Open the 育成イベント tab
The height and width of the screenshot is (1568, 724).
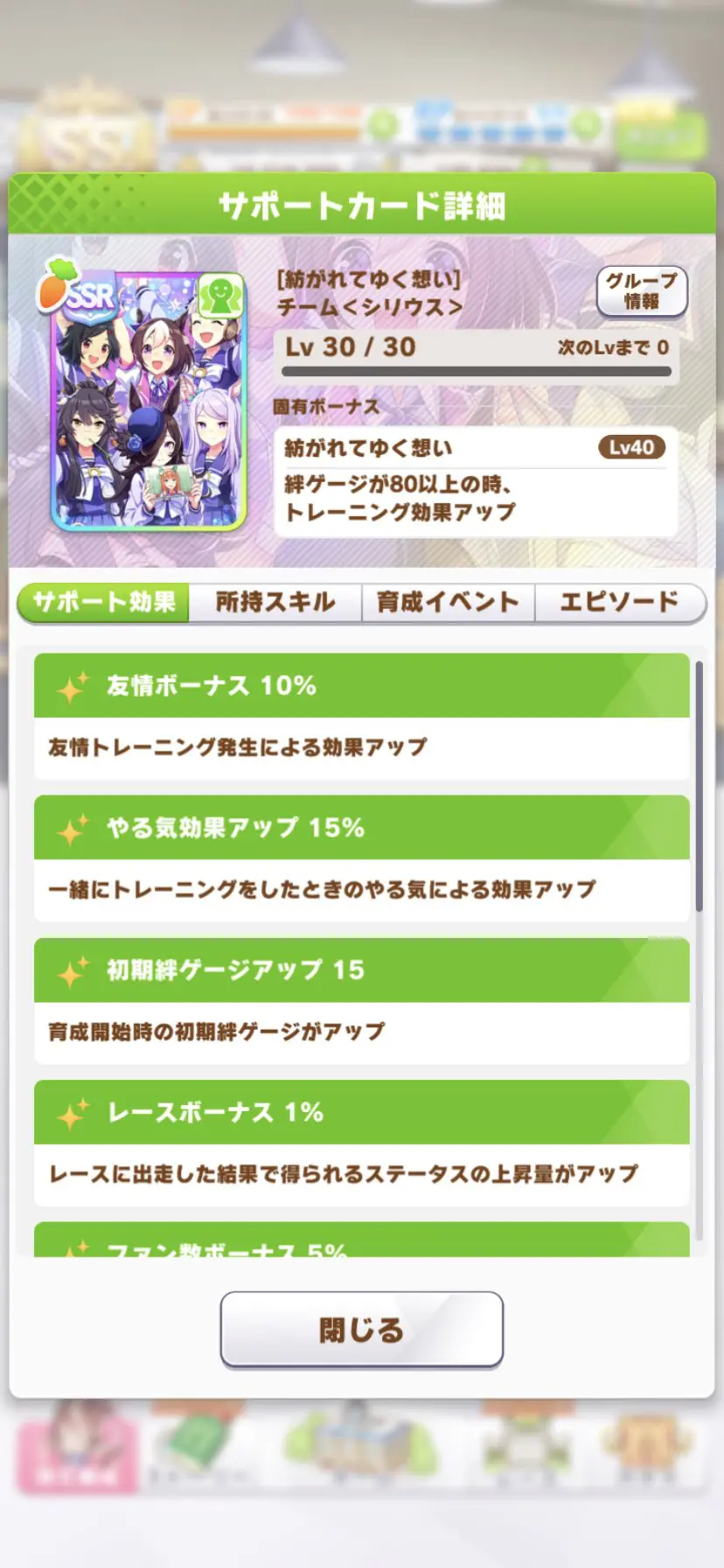[448, 602]
